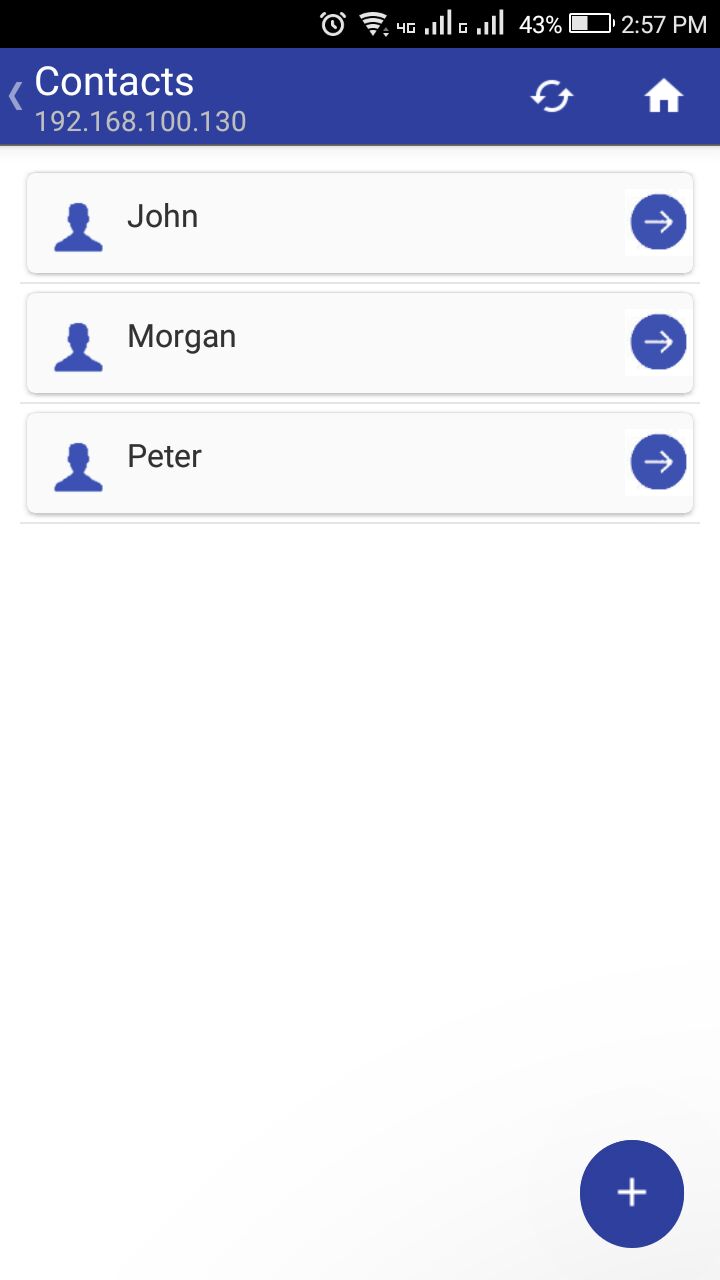Tap the arrow button next to Peter

[658, 462]
